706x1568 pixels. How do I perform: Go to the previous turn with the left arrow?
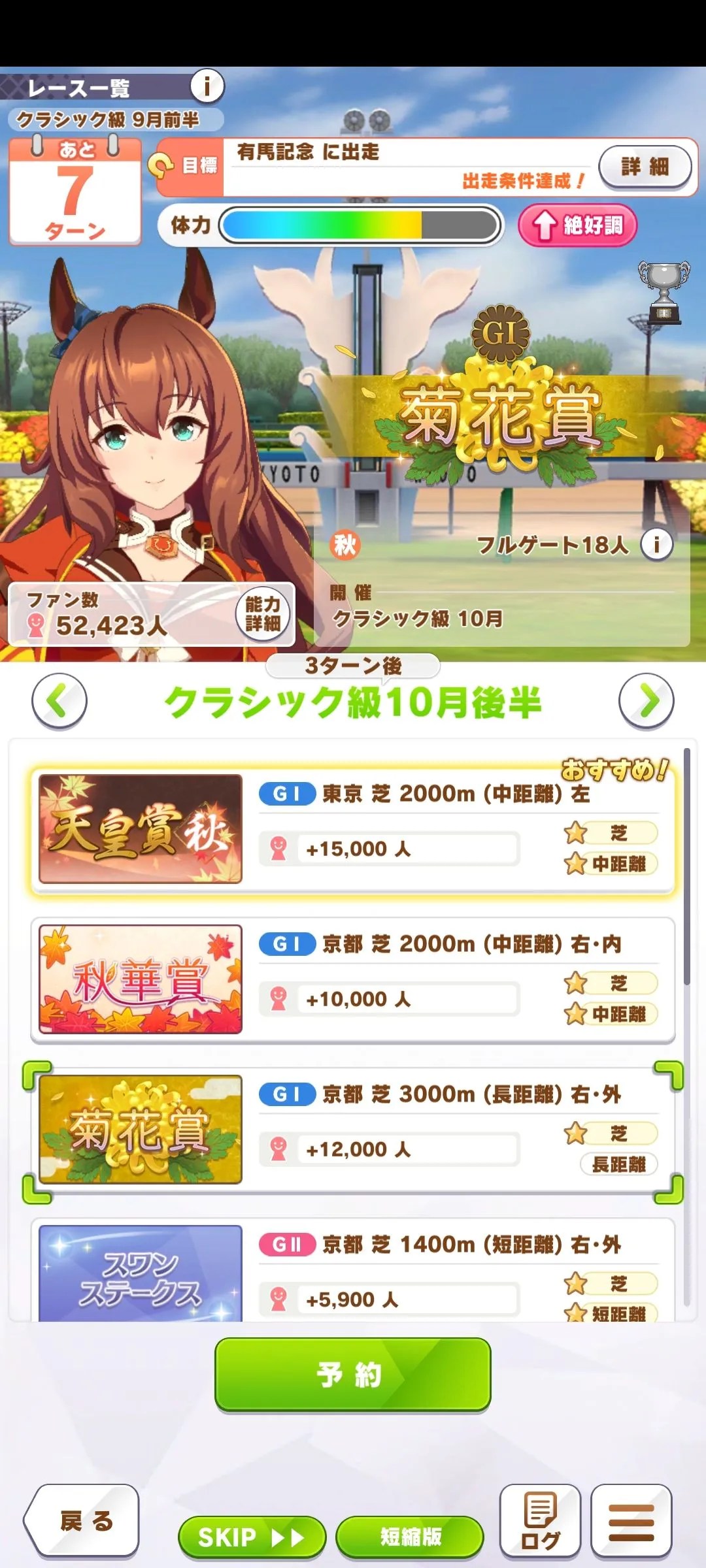59,701
